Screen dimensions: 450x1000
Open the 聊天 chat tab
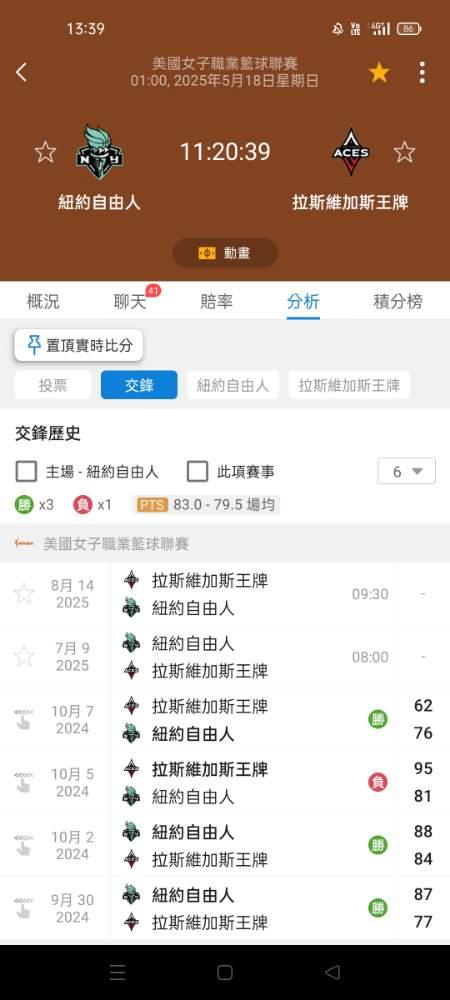tap(130, 302)
